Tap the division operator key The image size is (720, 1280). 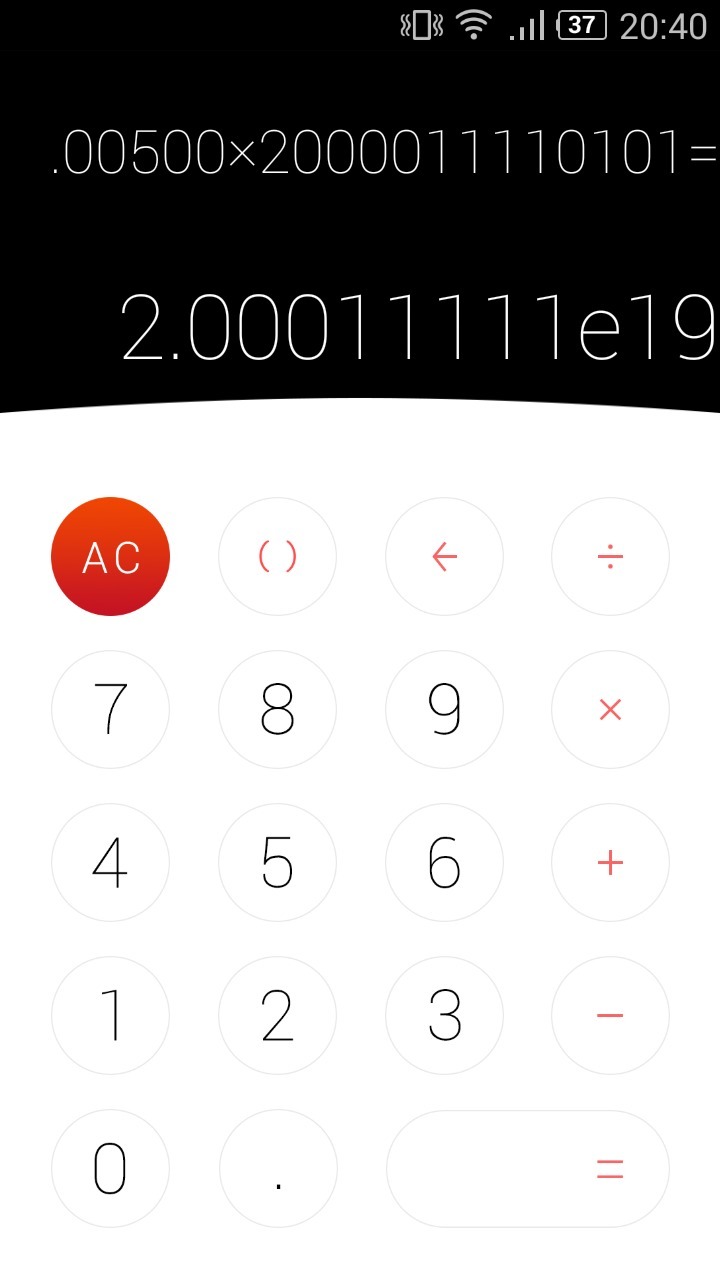(x=610, y=556)
